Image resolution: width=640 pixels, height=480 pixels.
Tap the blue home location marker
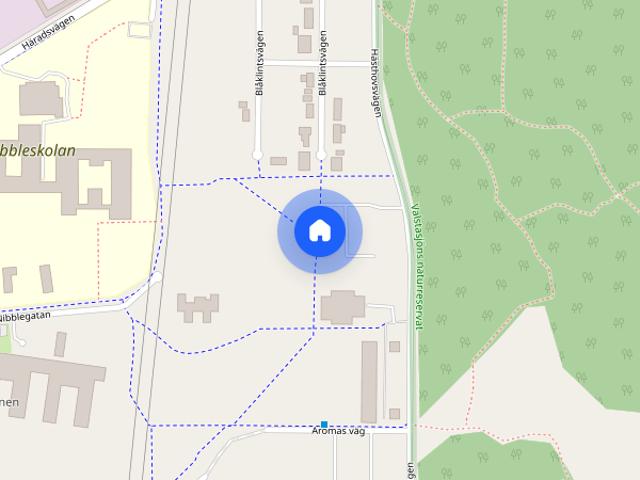coord(319,231)
